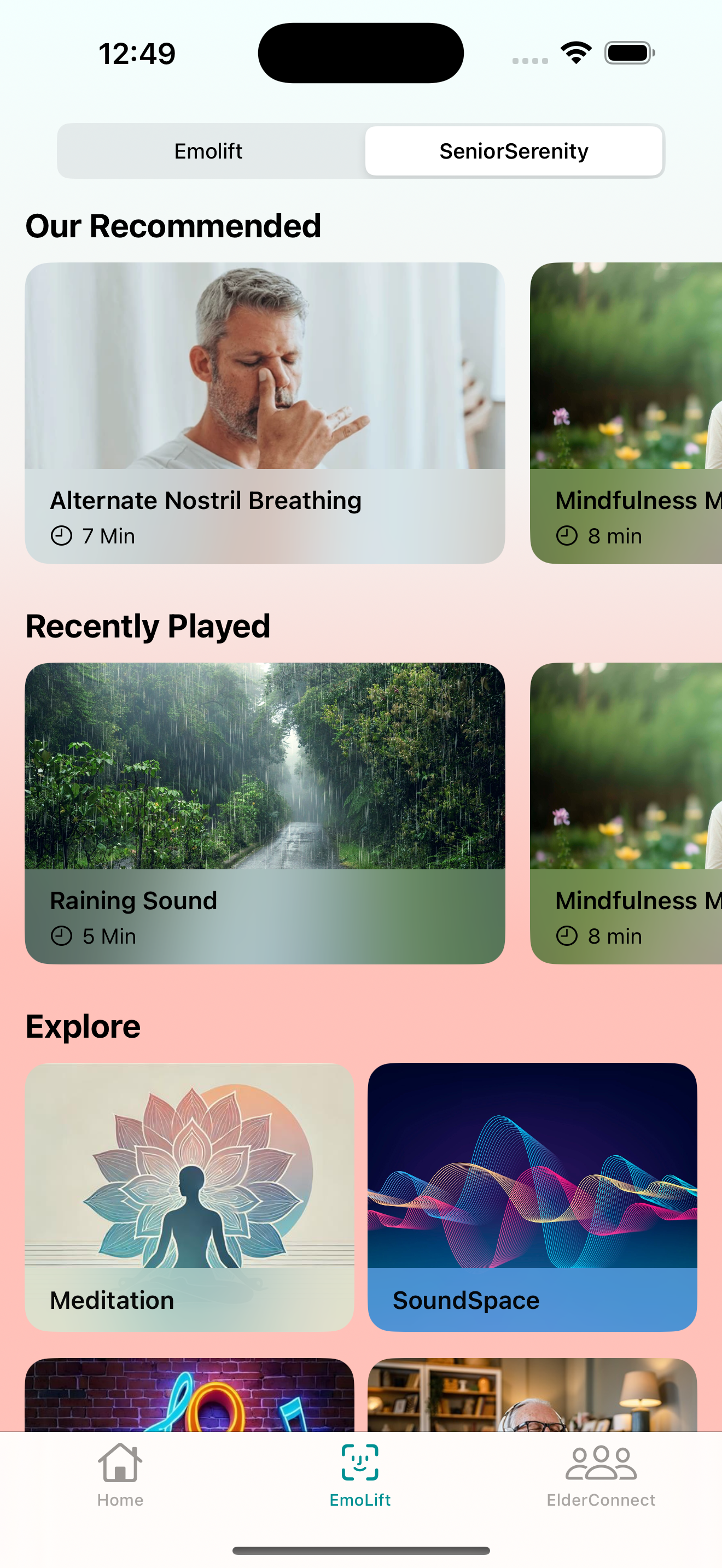Screen dimensions: 722x1568
Task: Open the elderly man with headphones tile
Action: [x=532, y=1395]
